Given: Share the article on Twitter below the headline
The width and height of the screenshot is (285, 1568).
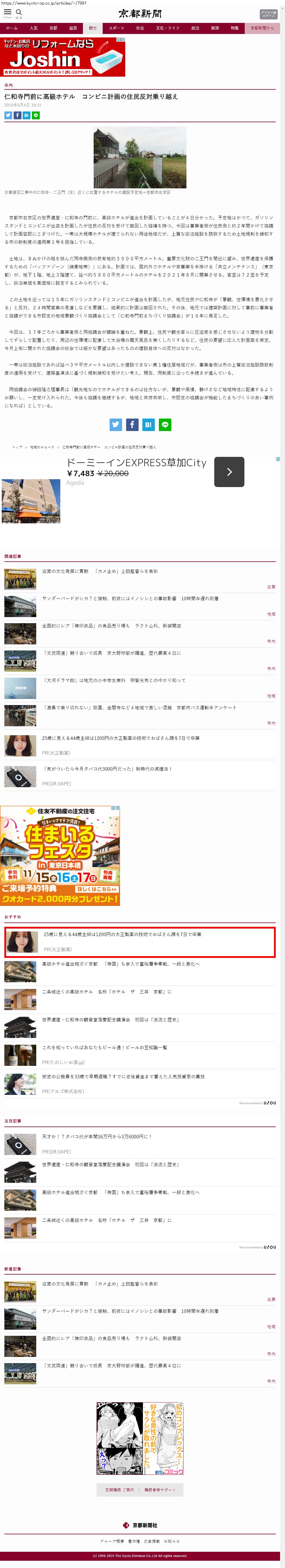Looking at the screenshot, I should coord(8,115).
